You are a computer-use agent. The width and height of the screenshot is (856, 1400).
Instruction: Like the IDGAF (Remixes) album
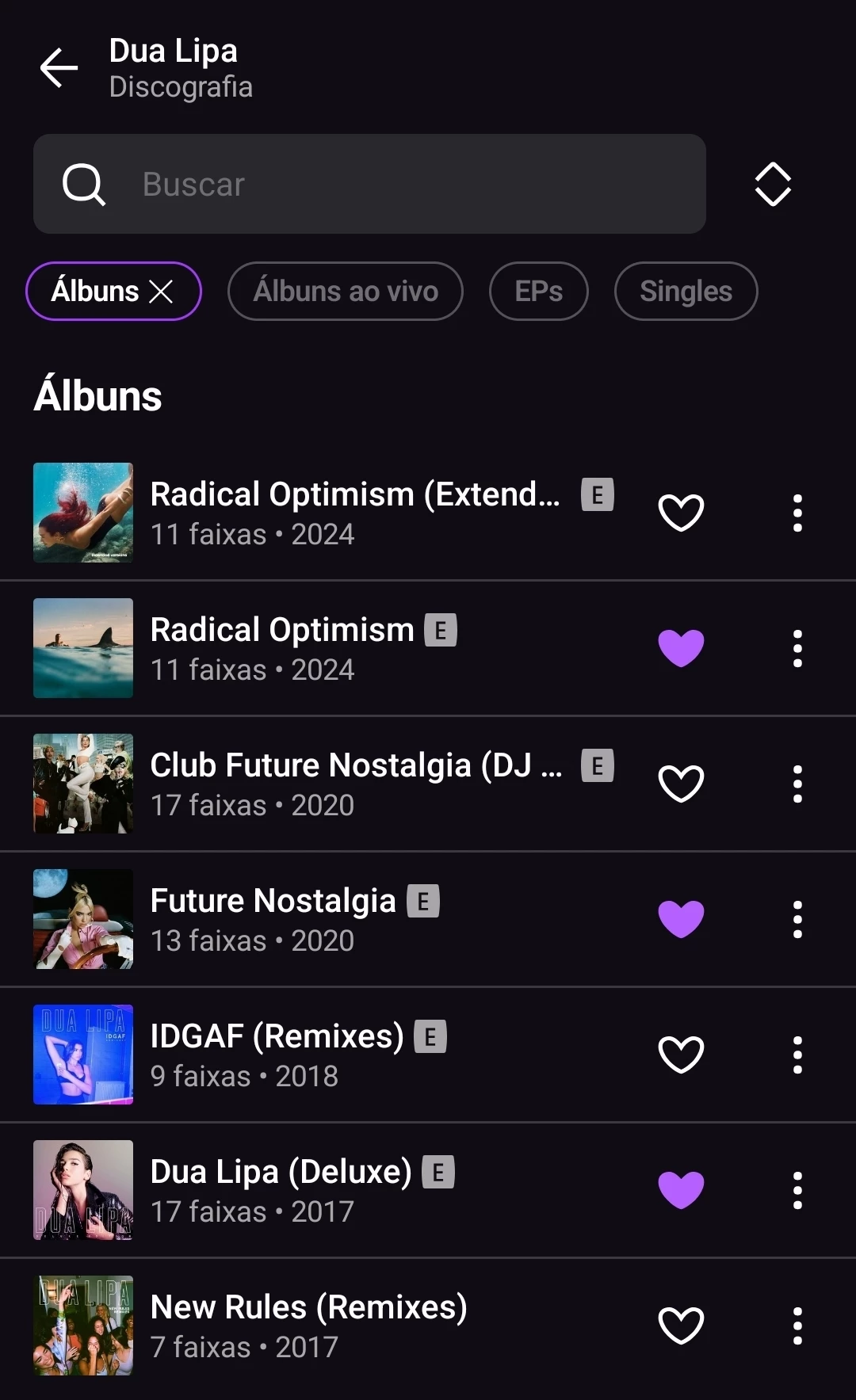[681, 1055]
